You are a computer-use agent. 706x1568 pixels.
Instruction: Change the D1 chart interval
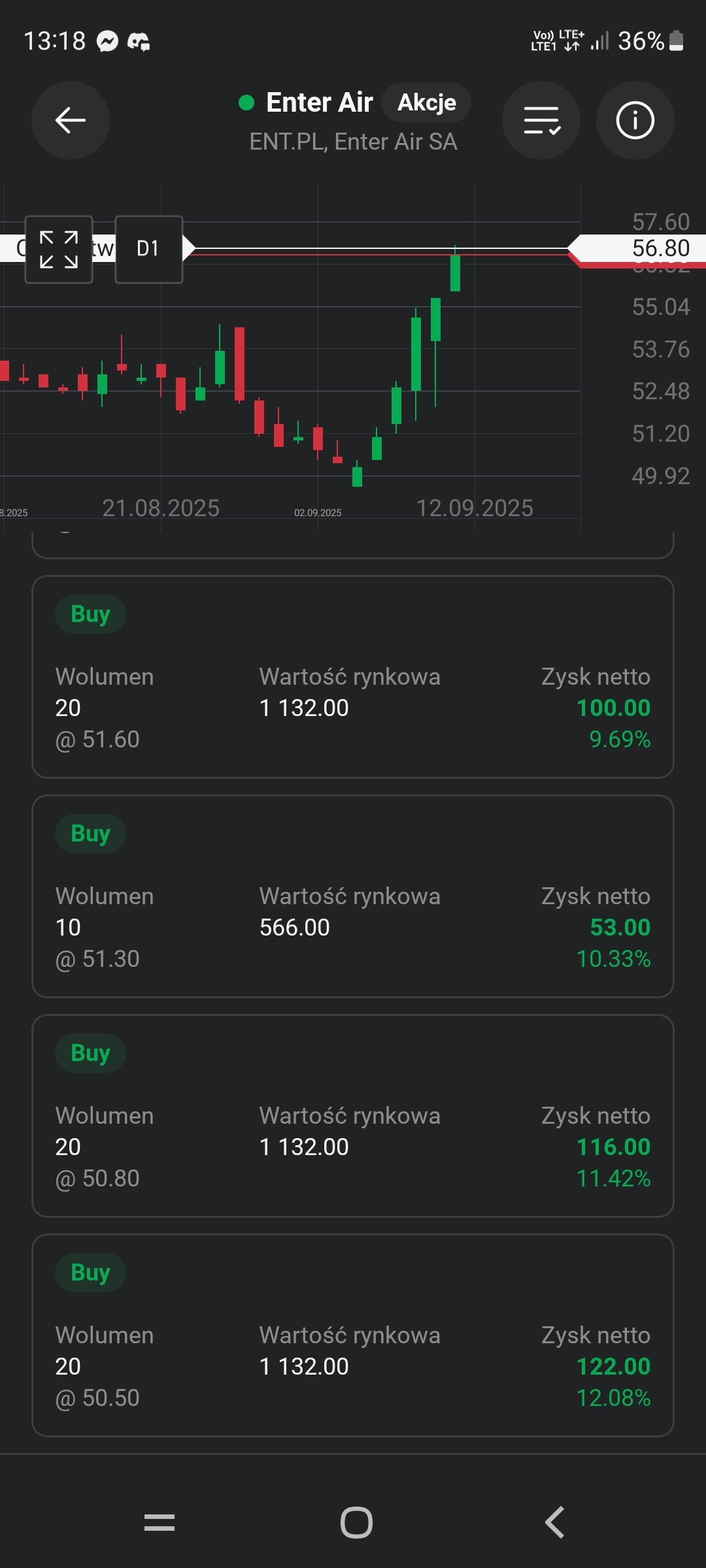pyautogui.click(x=148, y=250)
